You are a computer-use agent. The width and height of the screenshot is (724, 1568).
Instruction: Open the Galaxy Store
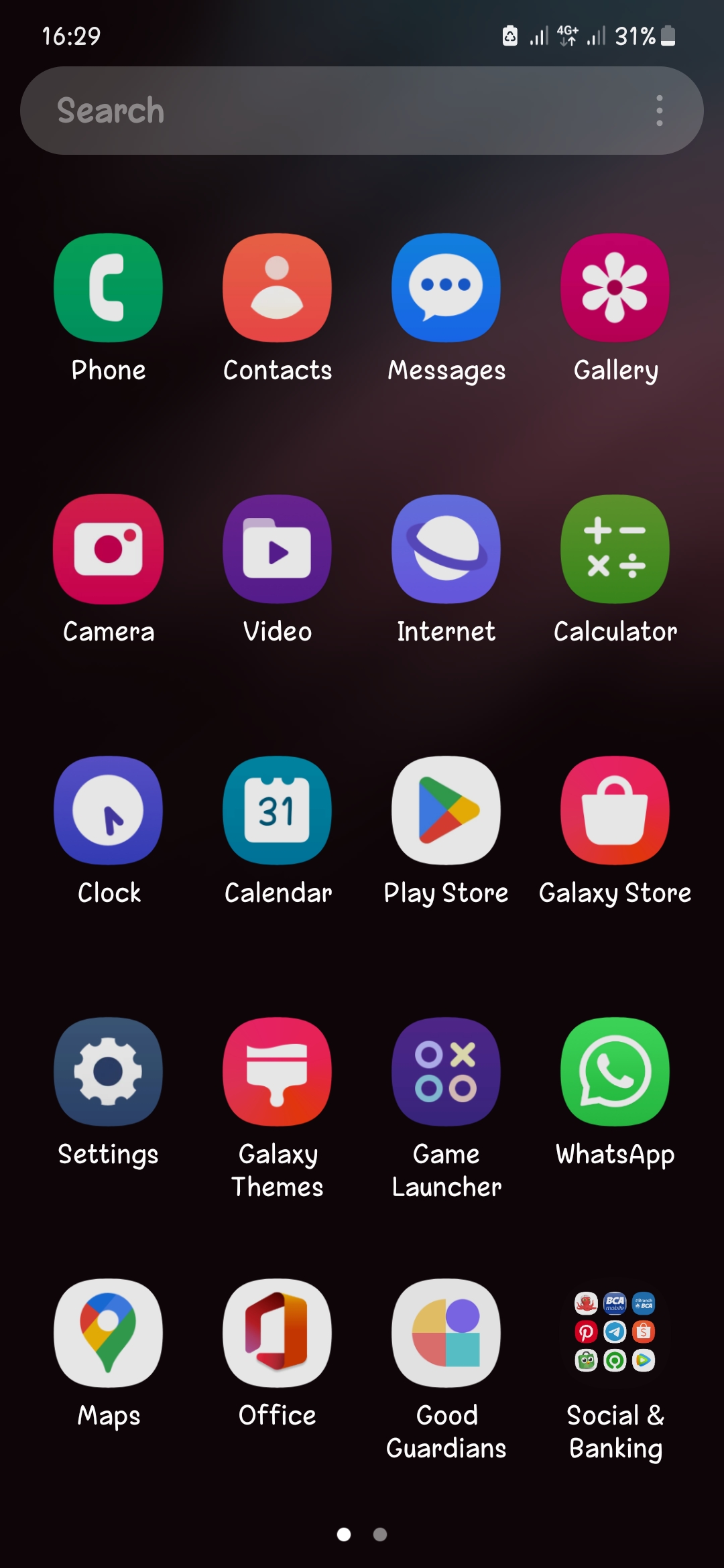615,809
